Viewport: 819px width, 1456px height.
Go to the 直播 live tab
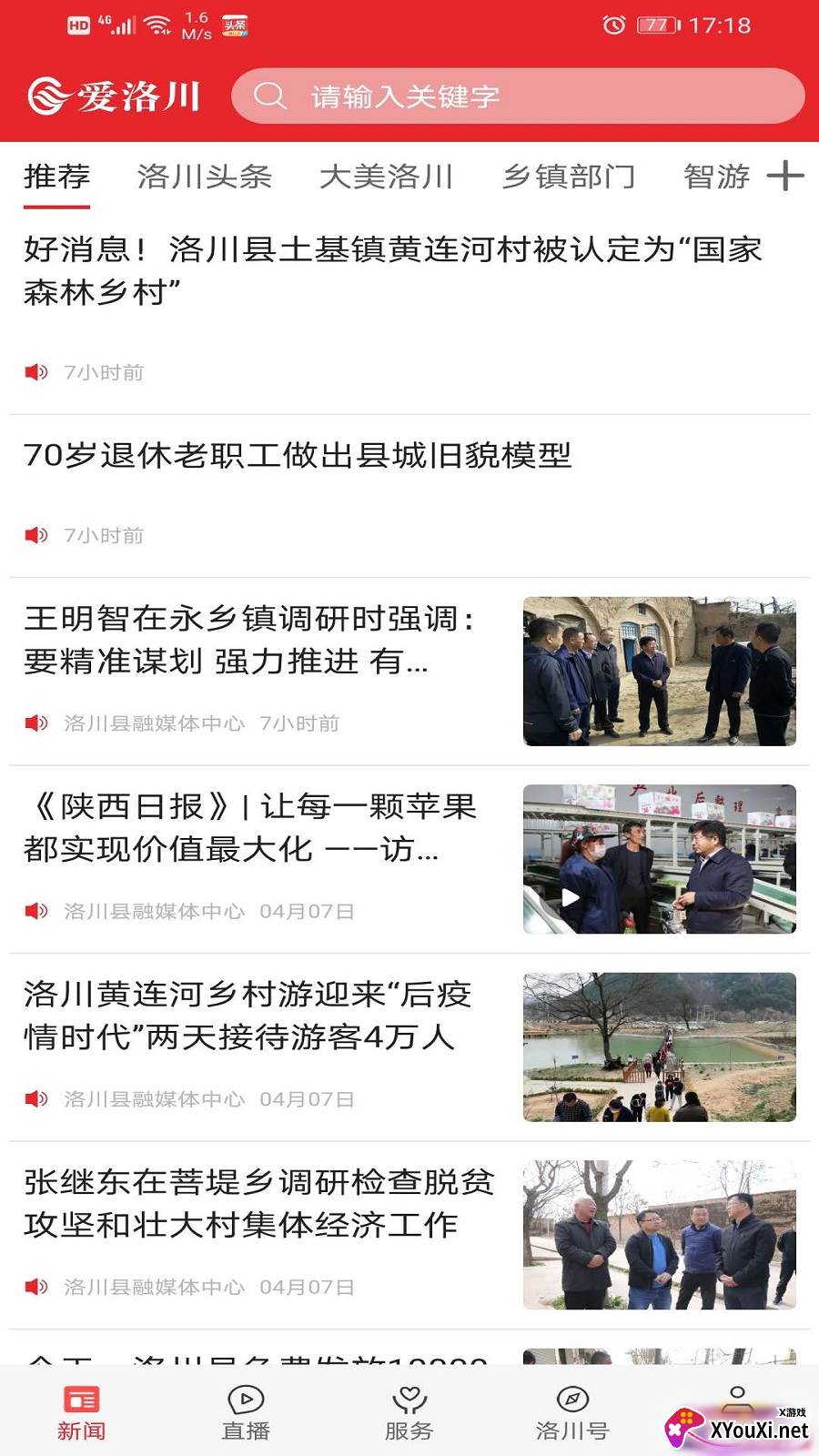pos(246,1412)
